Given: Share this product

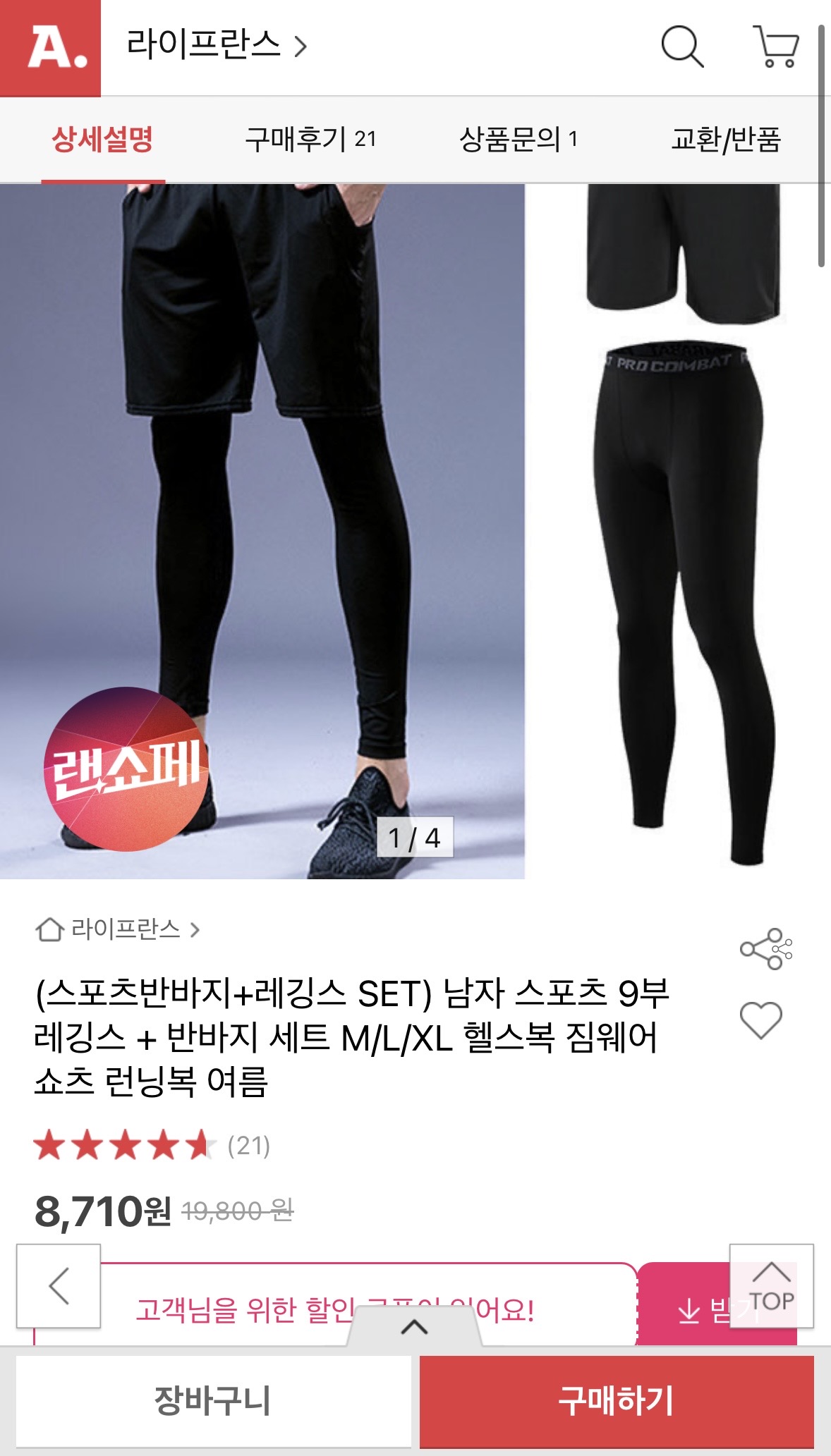Looking at the screenshot, I should [765, 948].
